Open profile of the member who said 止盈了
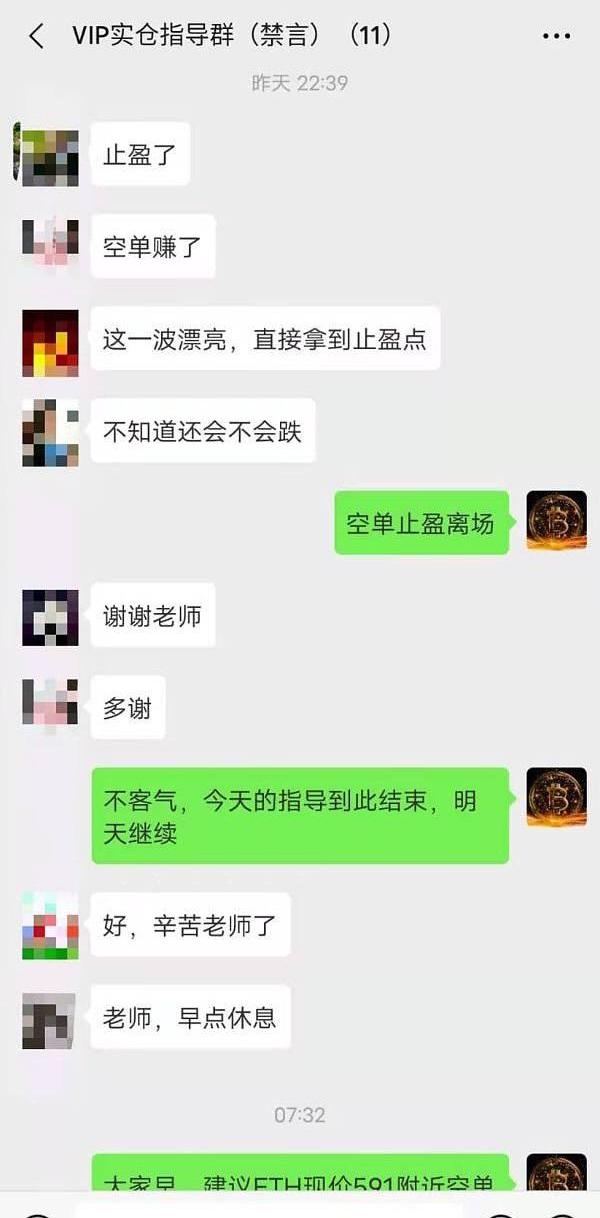This screenshot has width=600, height=1218. coord(50,155)
